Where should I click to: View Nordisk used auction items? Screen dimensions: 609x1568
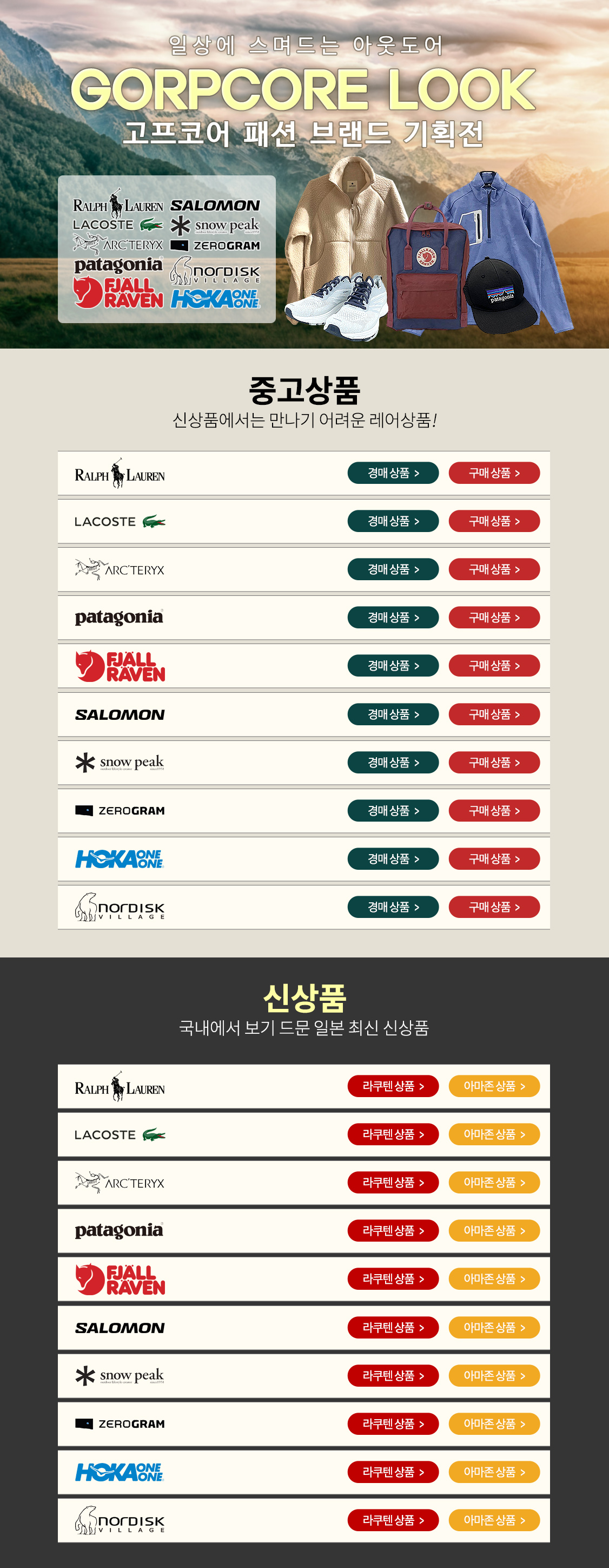[393, 907]
